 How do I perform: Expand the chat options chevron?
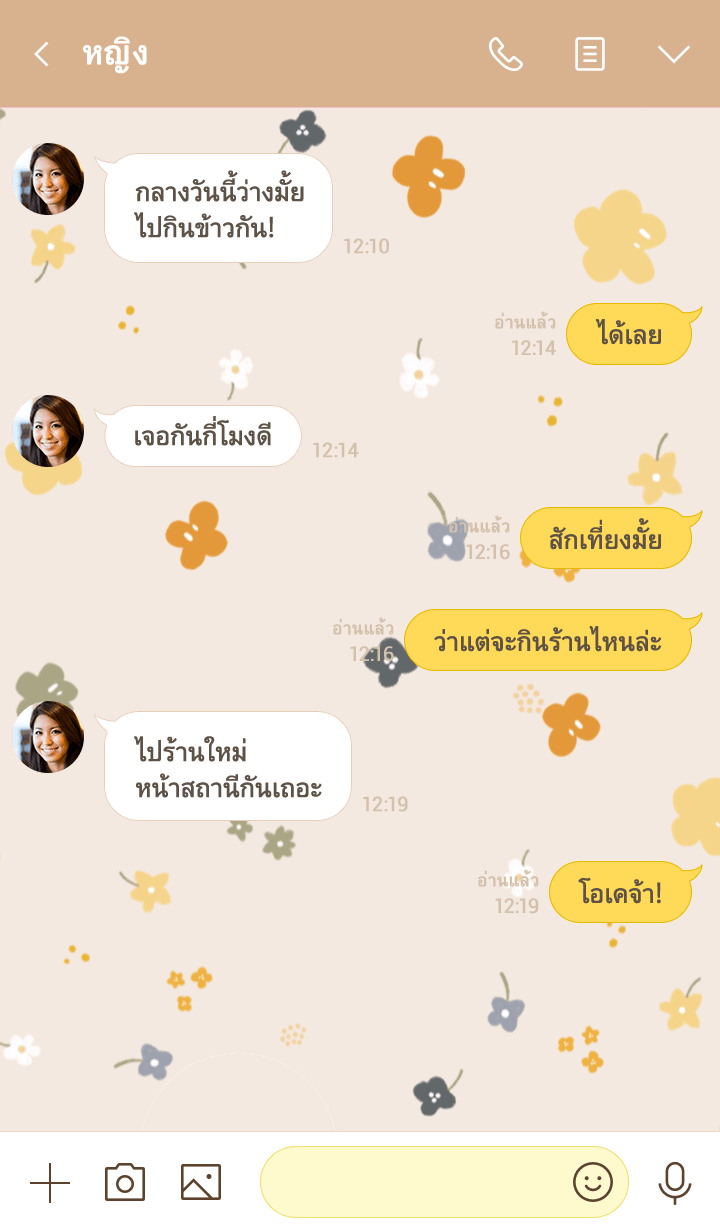point(674,54)
